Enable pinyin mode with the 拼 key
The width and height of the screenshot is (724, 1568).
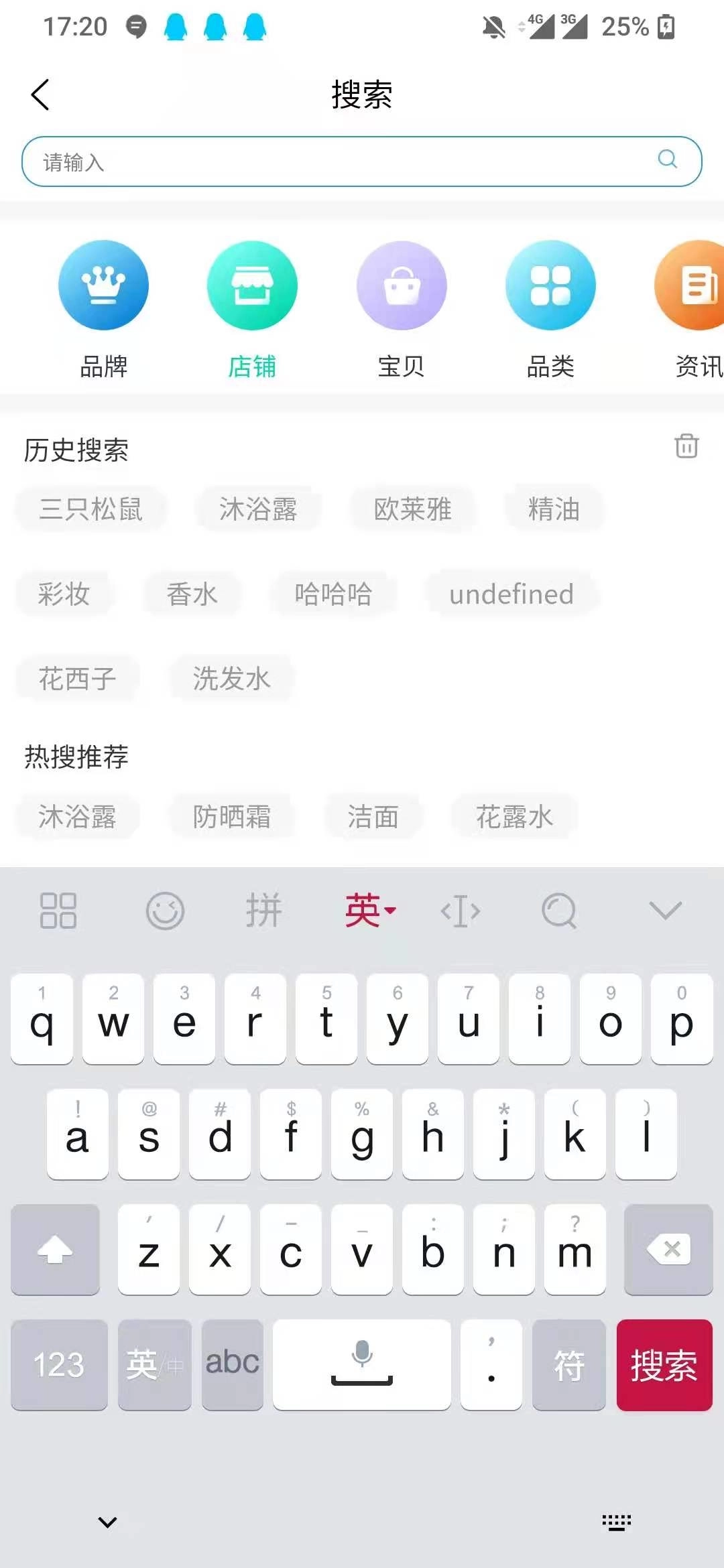(x=265, y=910)
